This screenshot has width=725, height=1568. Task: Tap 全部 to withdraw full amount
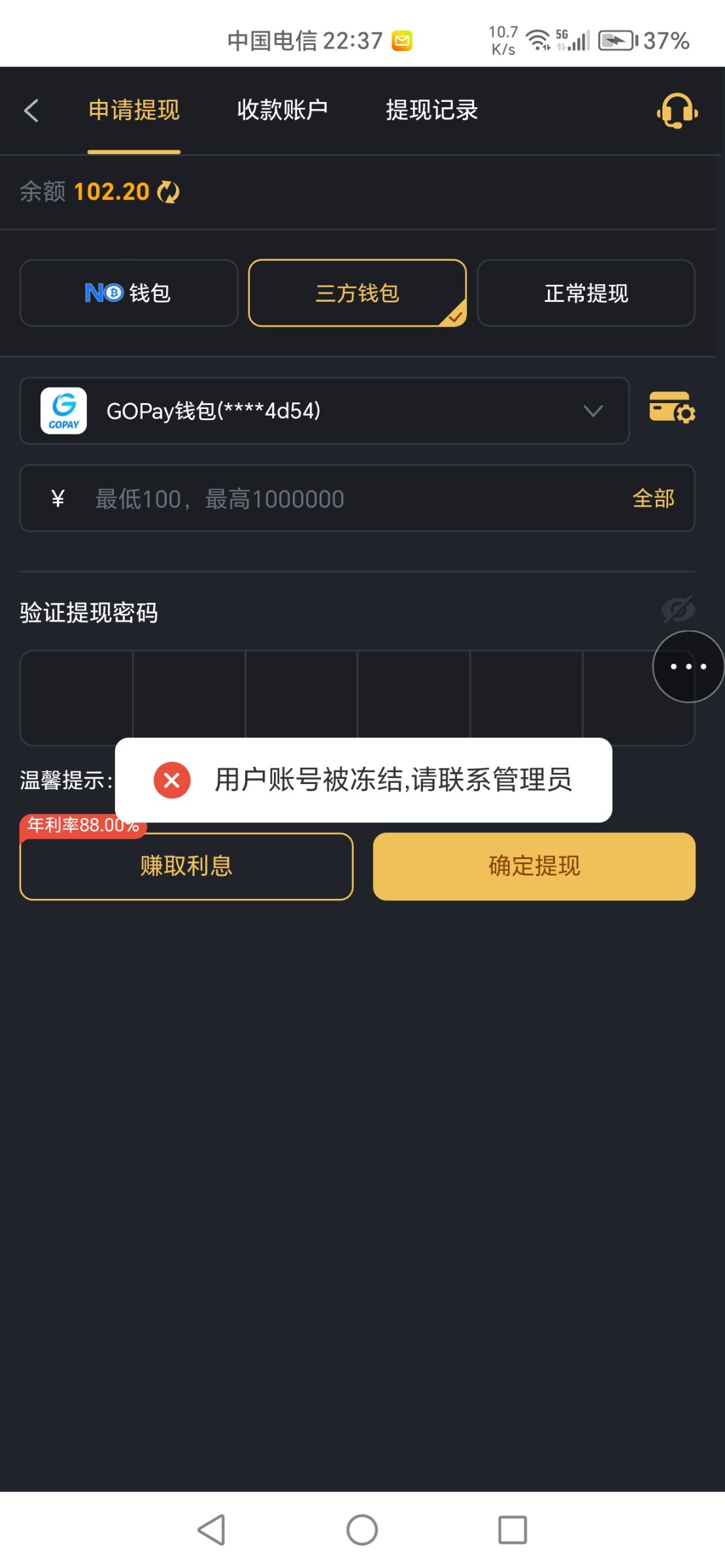point(654,498)
